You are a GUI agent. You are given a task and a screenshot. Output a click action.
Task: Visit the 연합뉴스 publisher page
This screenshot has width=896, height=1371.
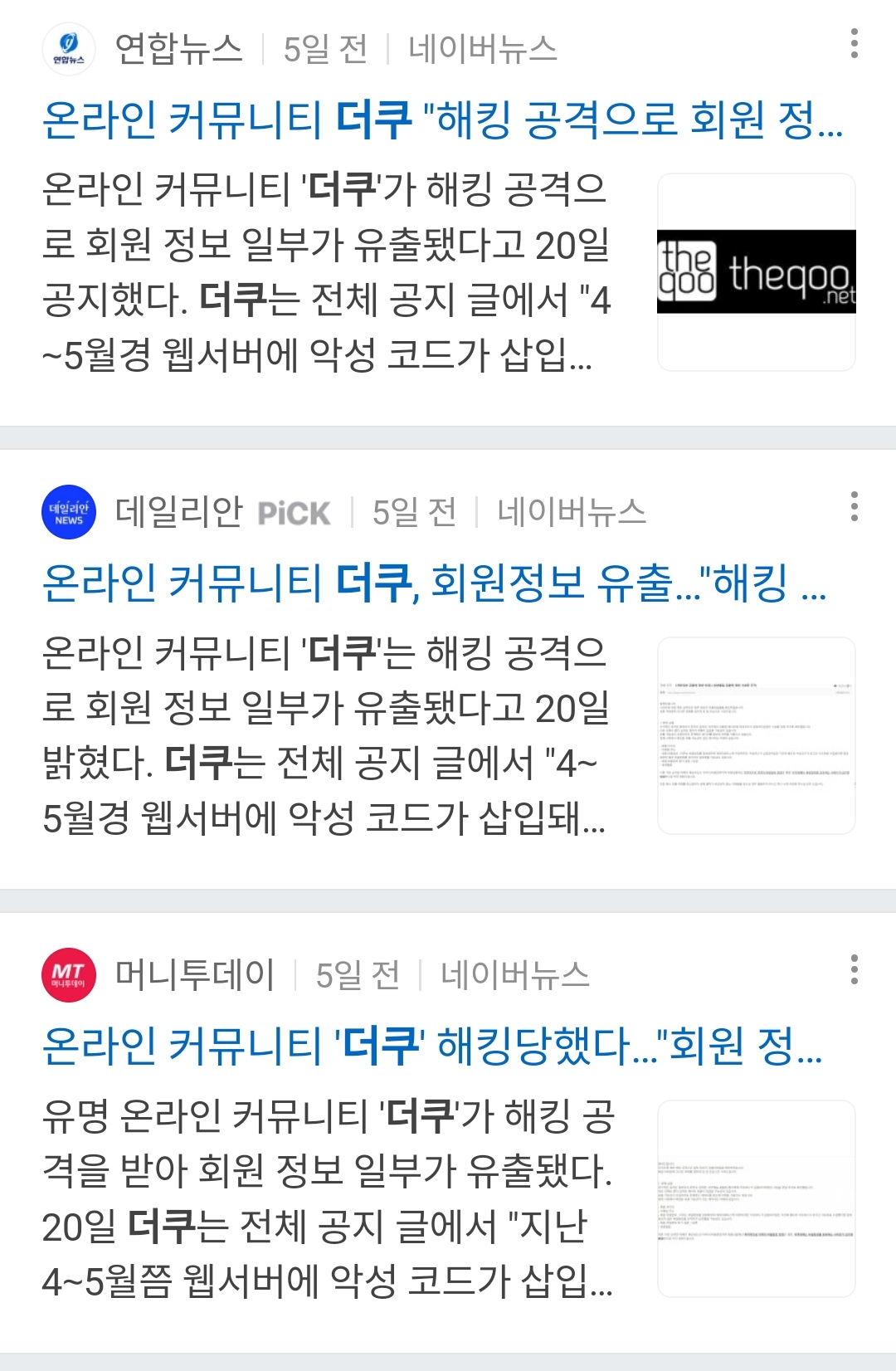(178, 49)
